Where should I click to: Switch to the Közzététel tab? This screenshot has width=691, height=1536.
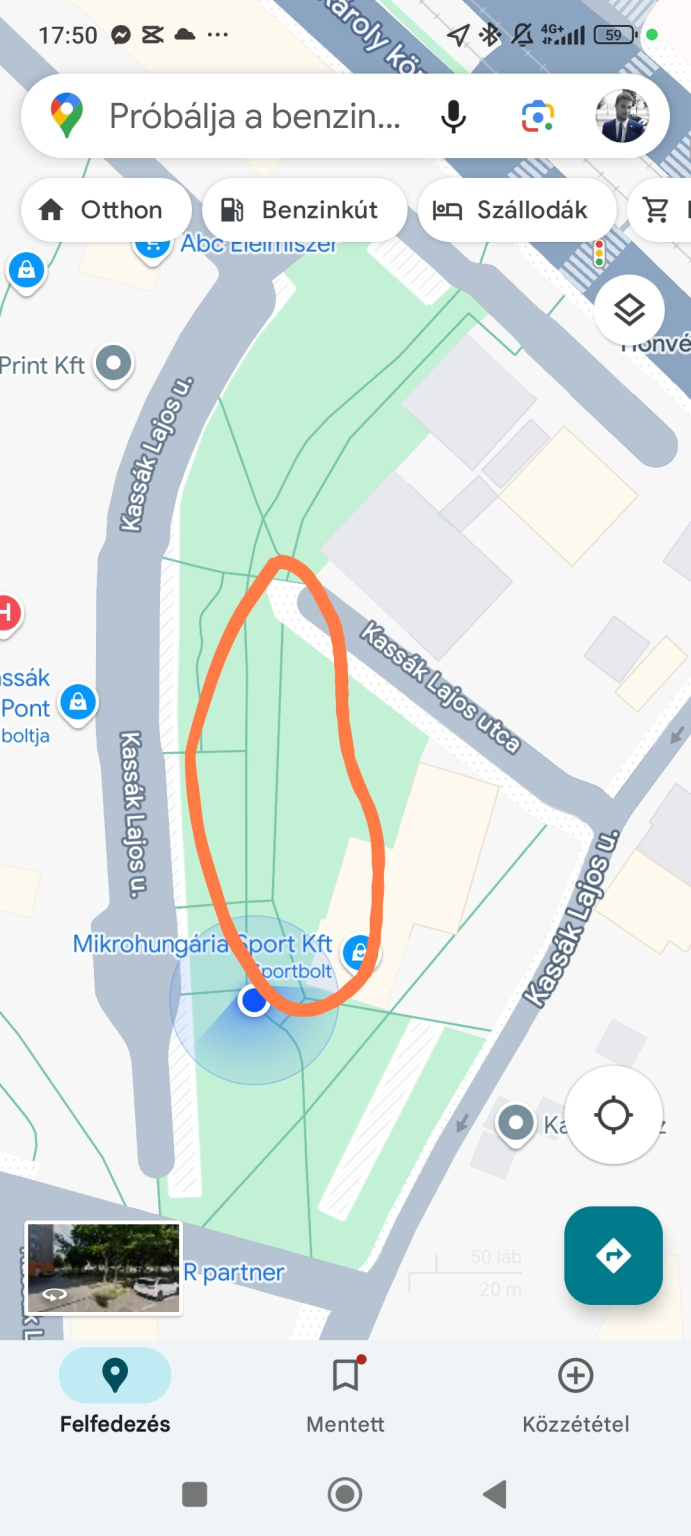point(575,1394)
